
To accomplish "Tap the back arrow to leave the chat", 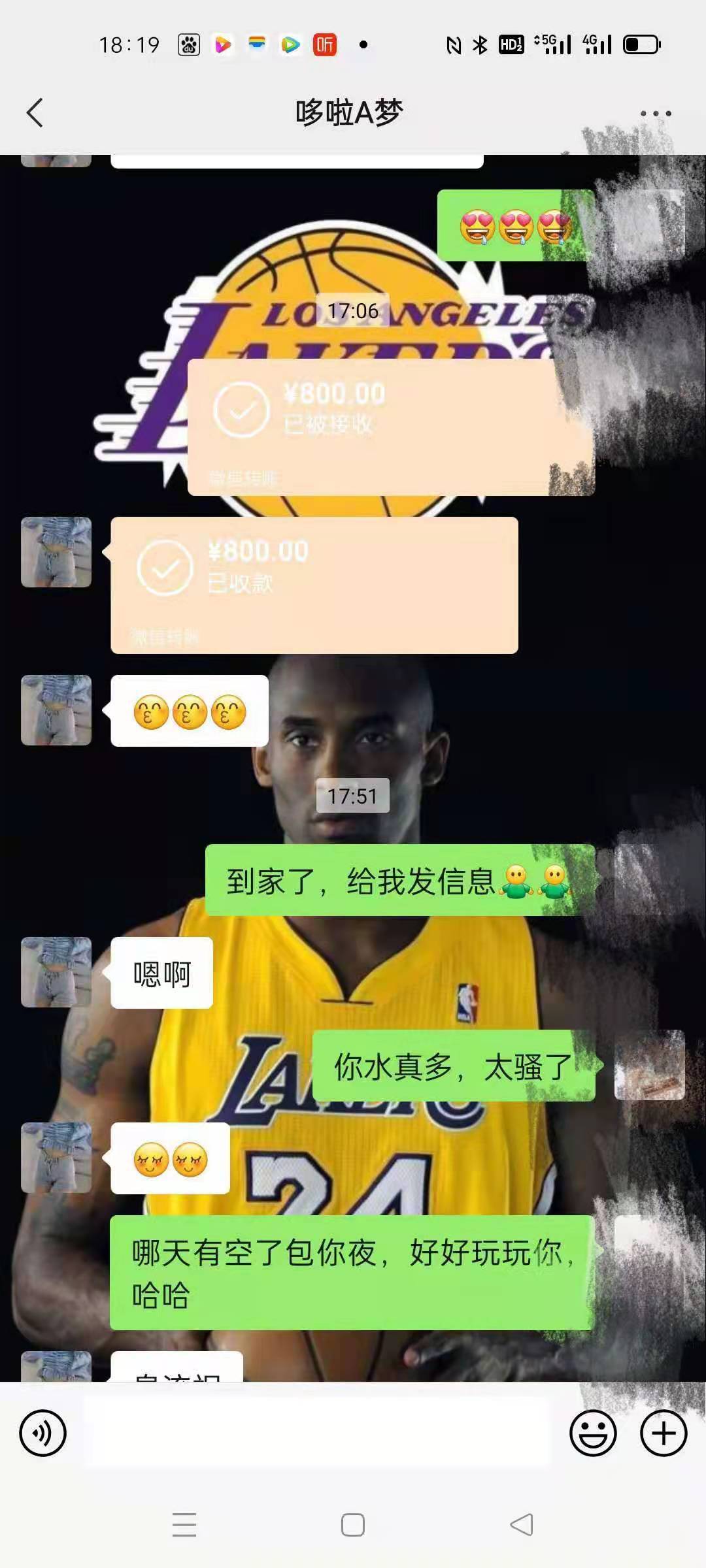I will coord(34,111).
